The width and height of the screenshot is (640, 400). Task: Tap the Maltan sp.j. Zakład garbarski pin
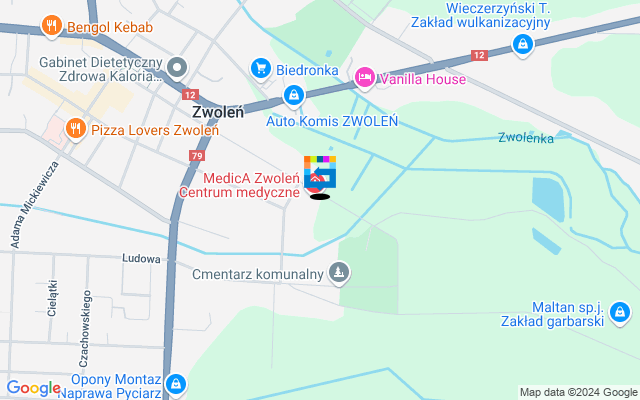point(621,315)
